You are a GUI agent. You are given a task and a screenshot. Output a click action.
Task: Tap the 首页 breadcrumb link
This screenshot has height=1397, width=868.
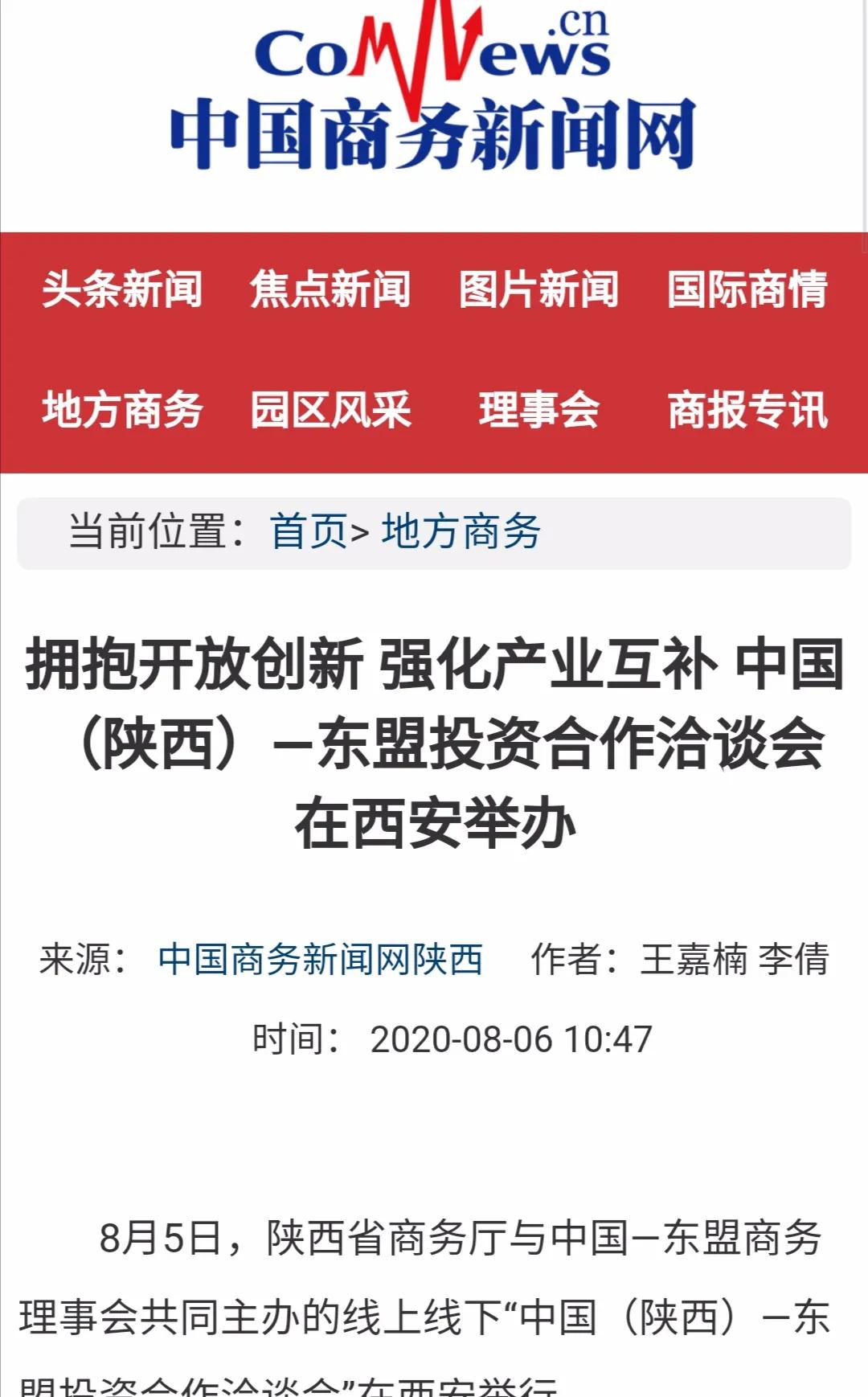point(308,532)
